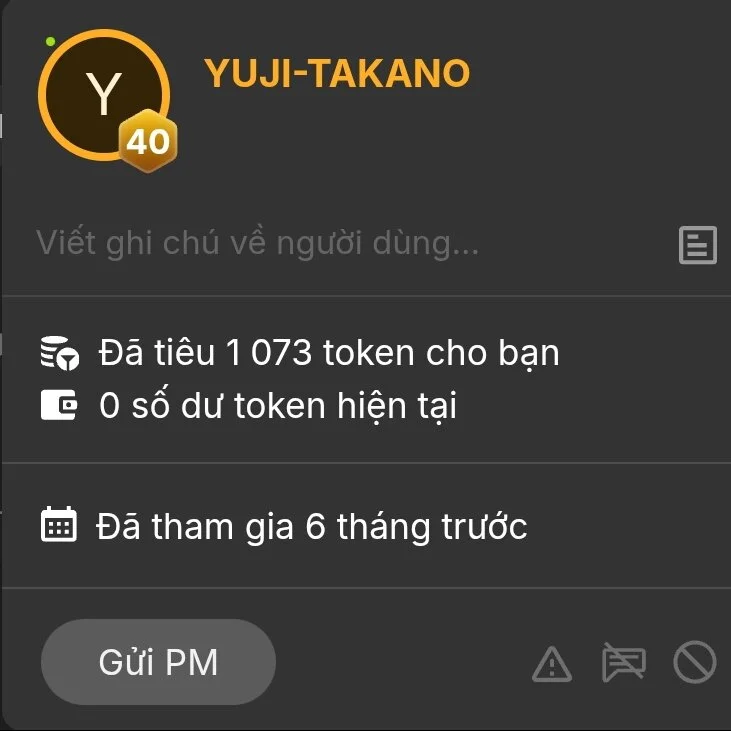View the Y avatar with level 40

(x=104, y=96)
